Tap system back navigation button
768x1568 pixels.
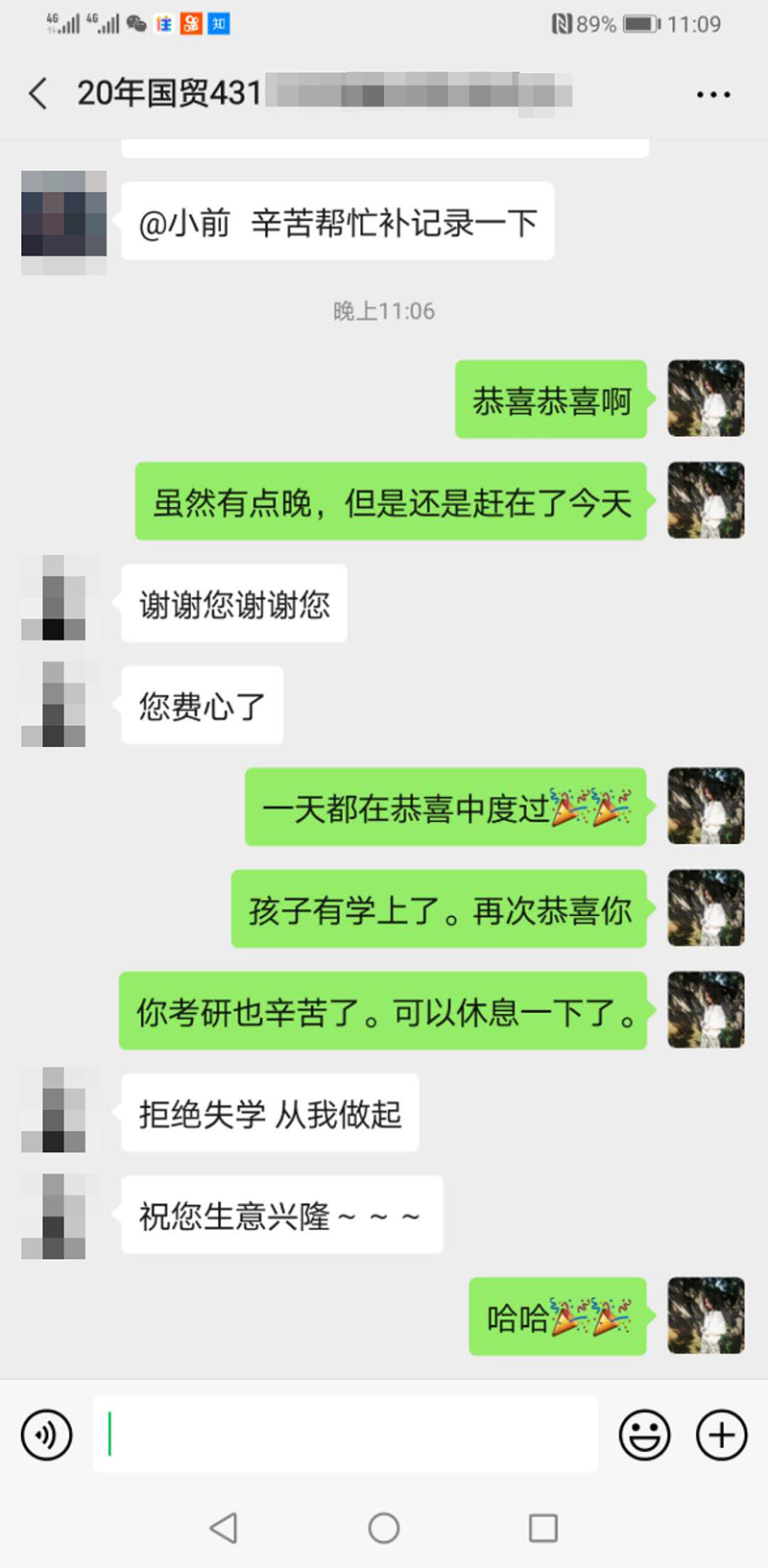click(x=224, y=1528)
